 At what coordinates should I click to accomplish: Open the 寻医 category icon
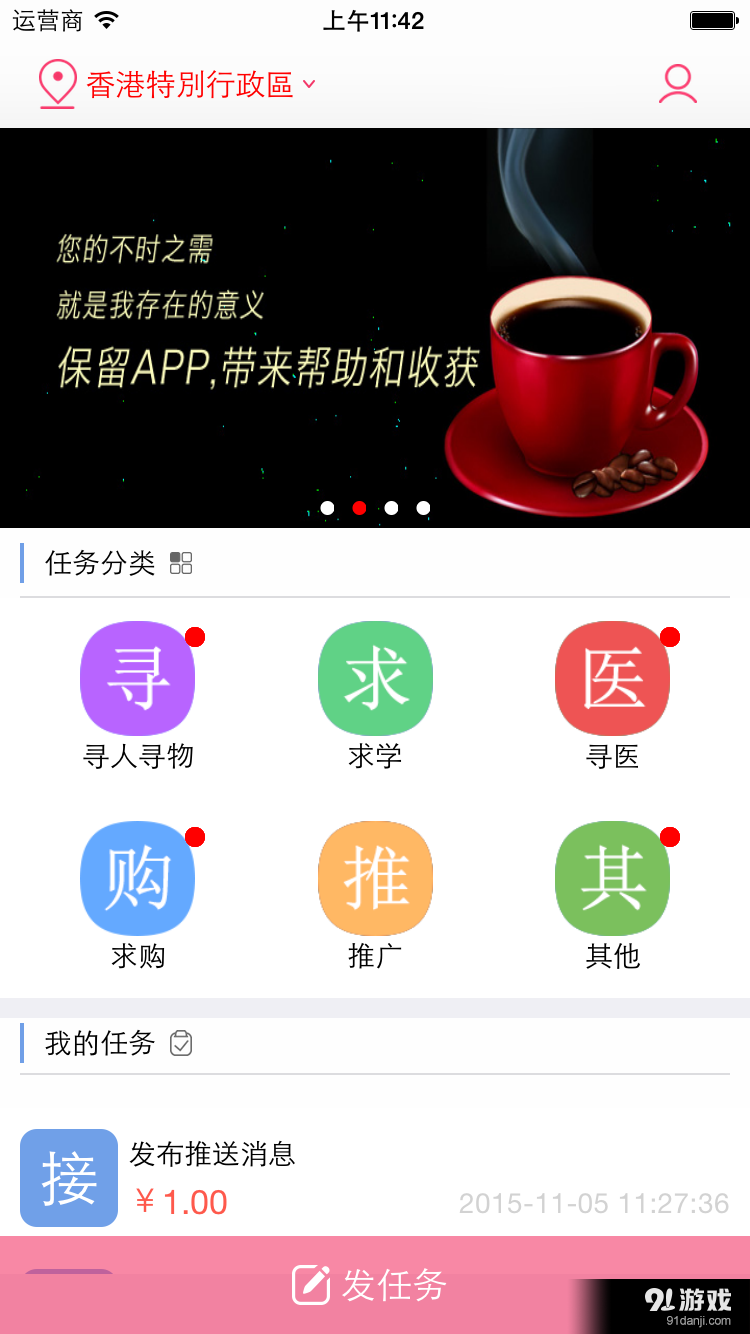pos(612,678)
